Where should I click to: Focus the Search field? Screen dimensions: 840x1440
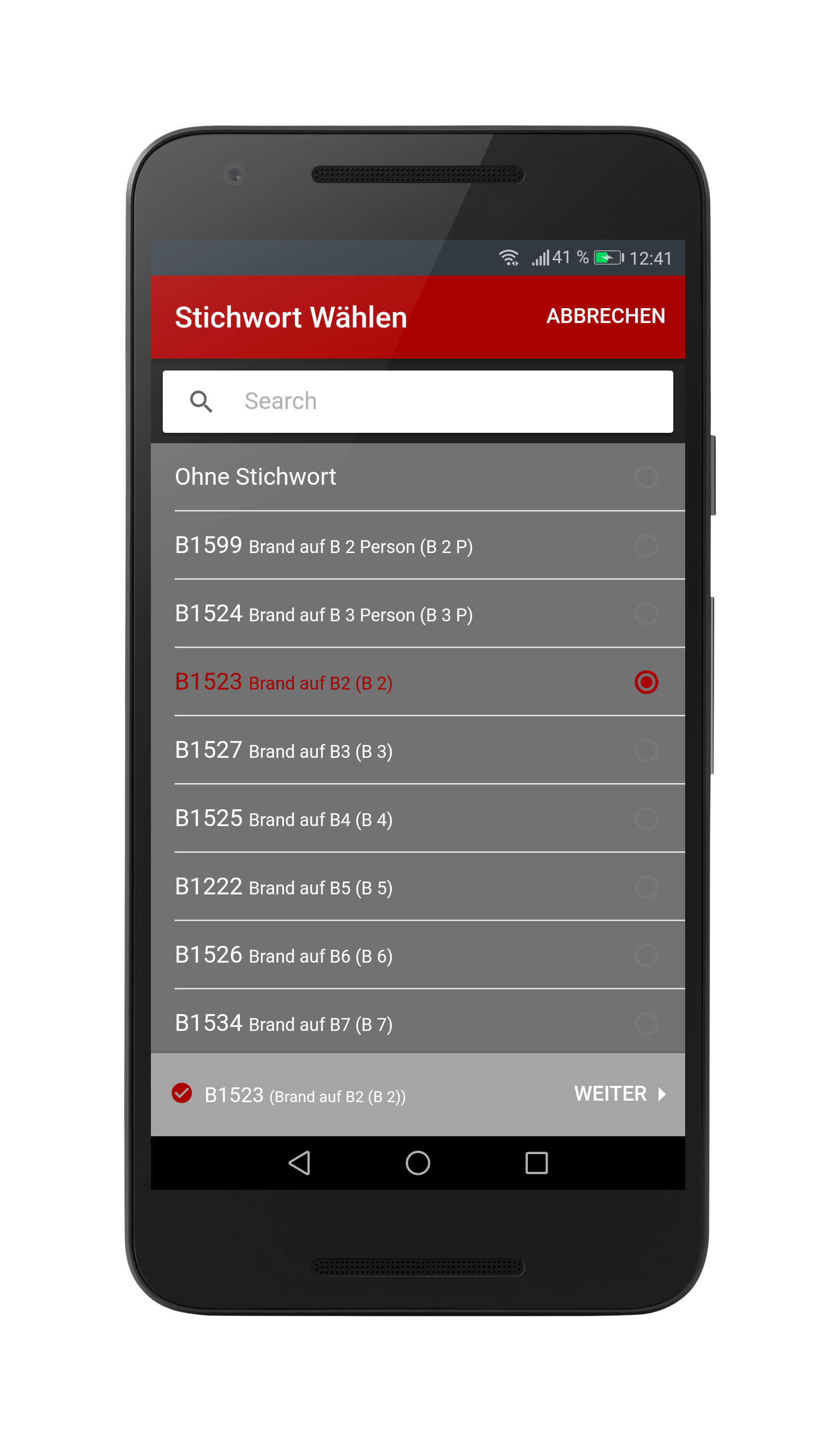click(x=418, y=402)
